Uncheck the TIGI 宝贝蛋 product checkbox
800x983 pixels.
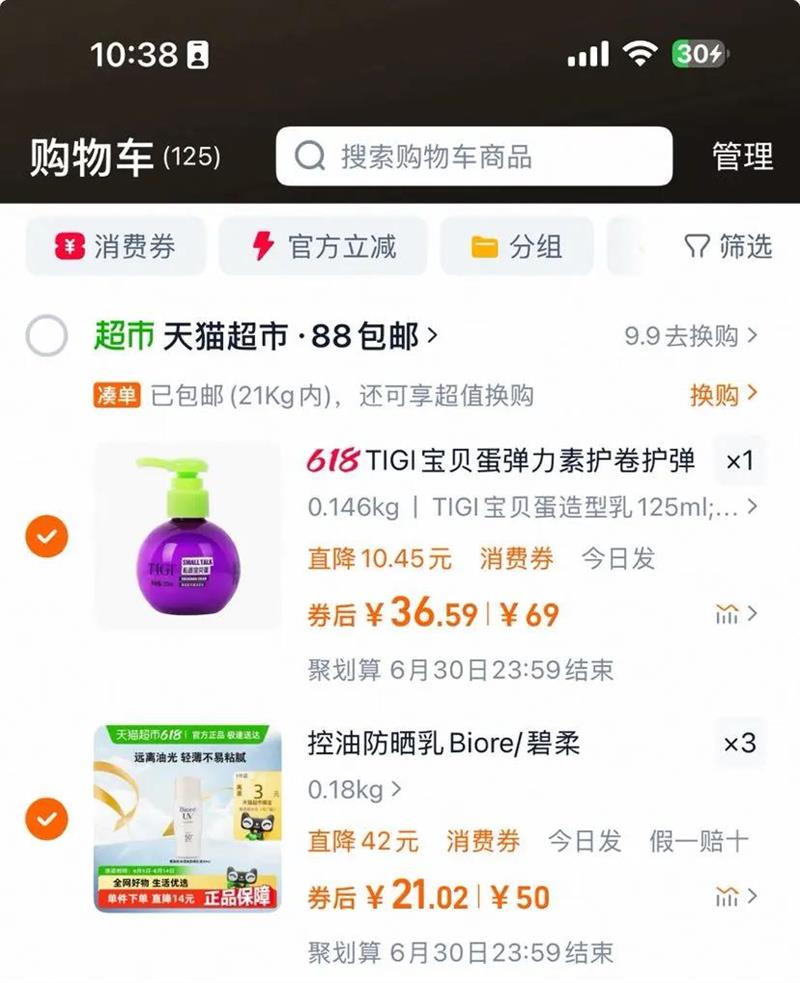[47, 537]
